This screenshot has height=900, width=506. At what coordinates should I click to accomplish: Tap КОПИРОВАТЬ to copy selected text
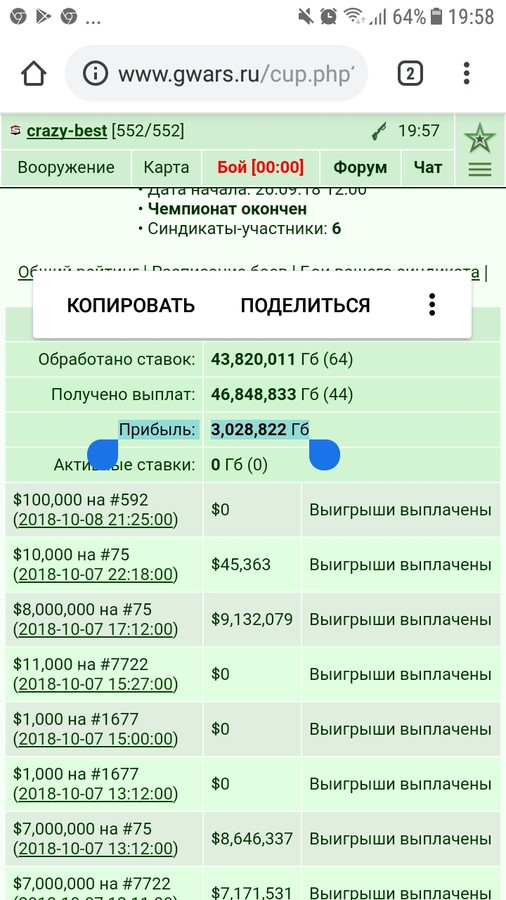[131, 305]
